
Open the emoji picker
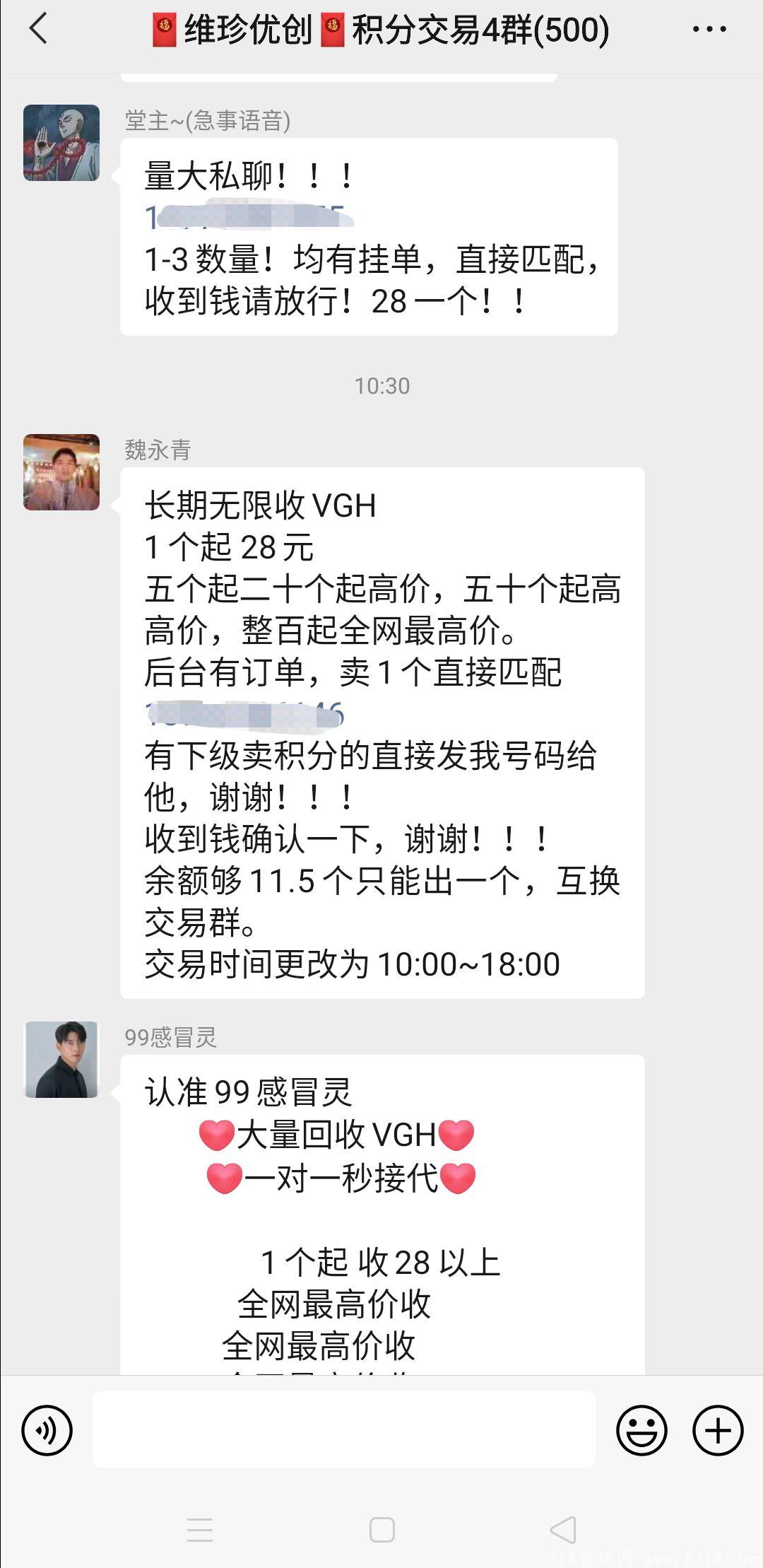point(641,1429)
